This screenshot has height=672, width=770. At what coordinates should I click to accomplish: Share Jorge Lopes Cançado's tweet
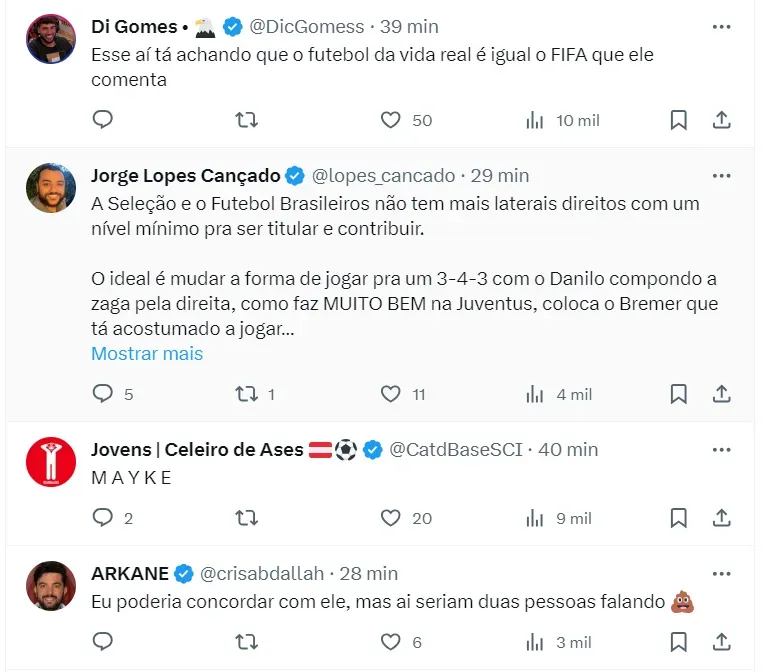pyautogui.click(x=721, y=394)
